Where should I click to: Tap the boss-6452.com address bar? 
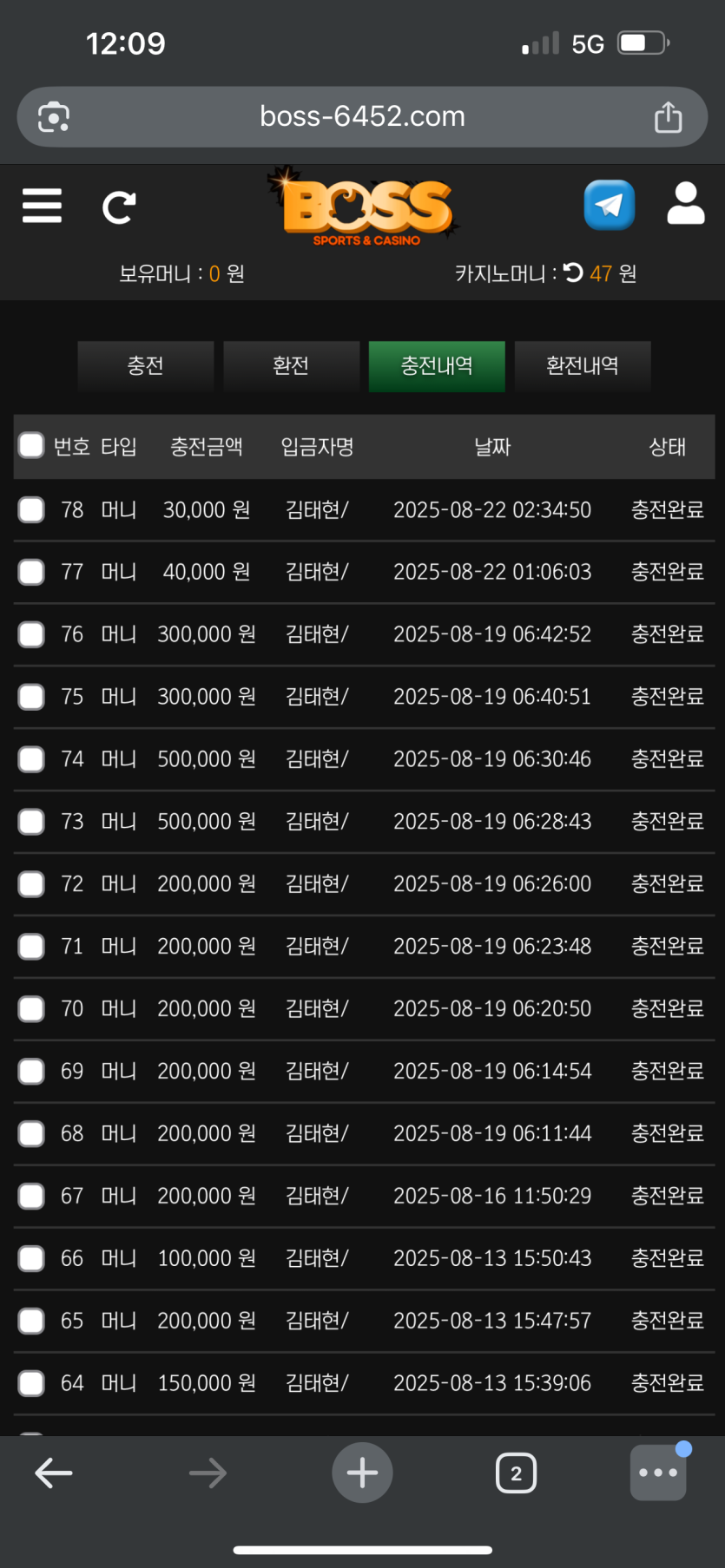click(x=362, y=116)
